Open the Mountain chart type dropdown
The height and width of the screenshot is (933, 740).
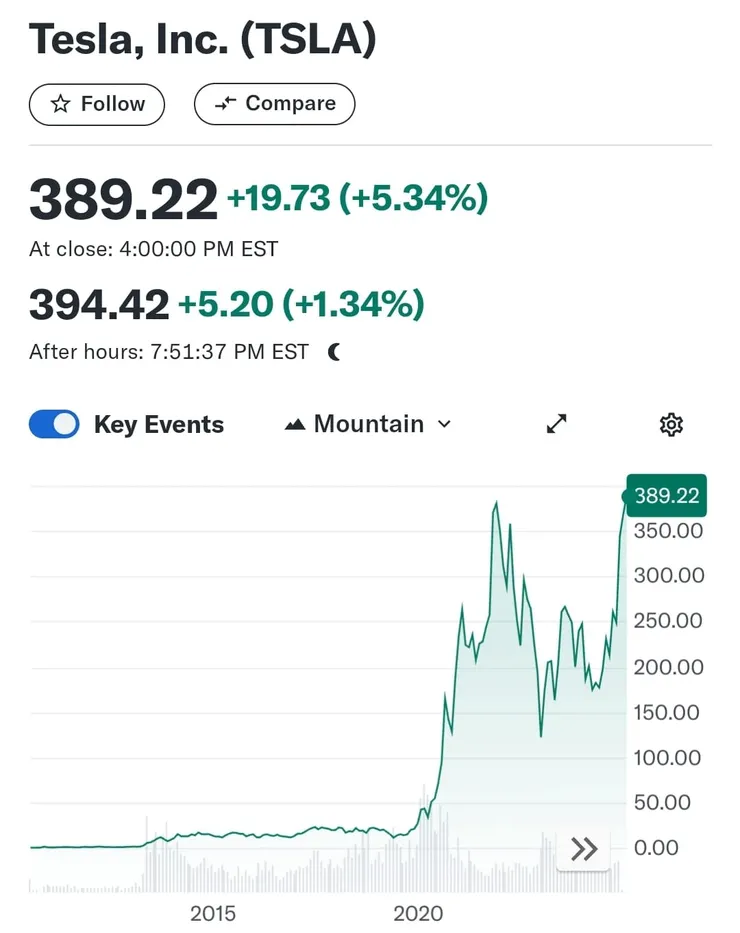(x=368, y=424)
